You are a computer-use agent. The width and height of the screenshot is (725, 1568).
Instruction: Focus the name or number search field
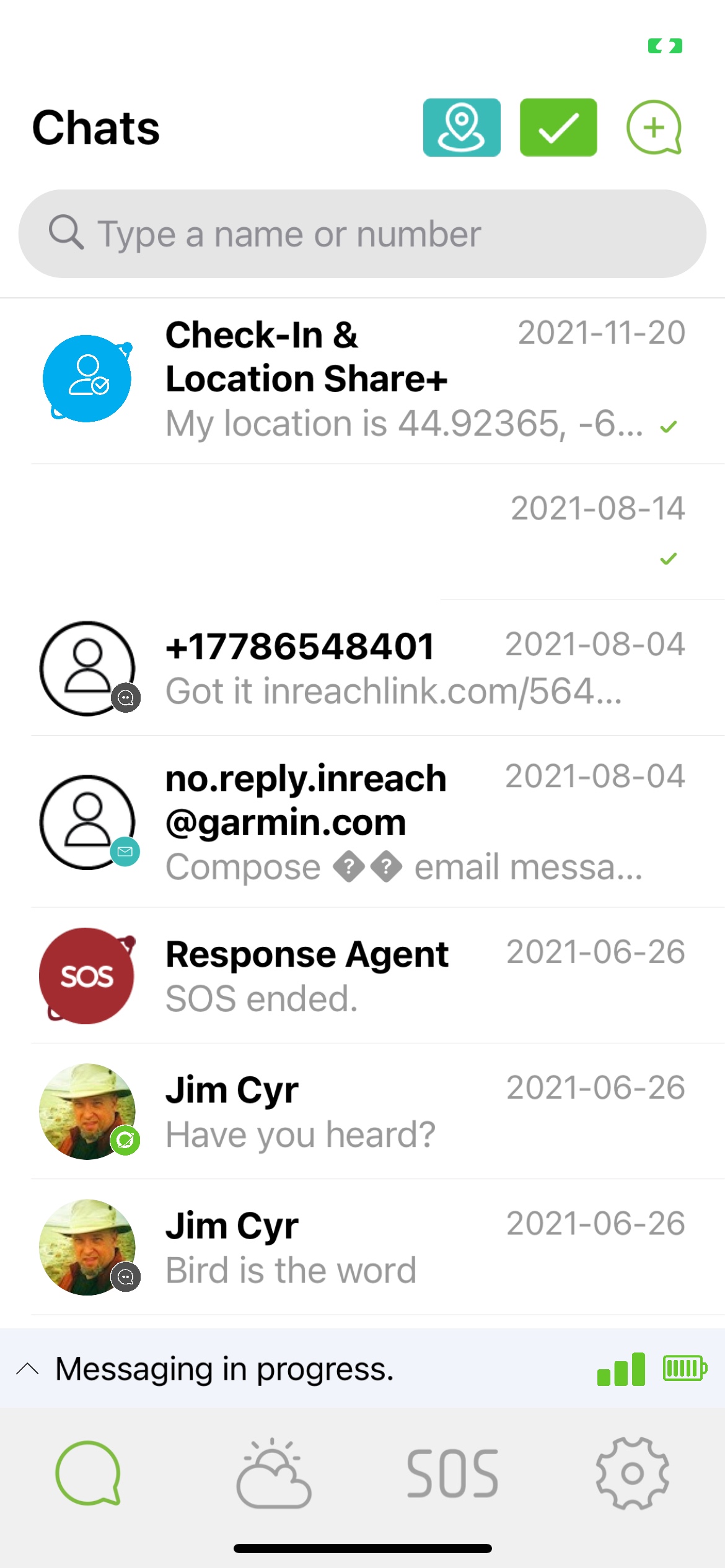tap(362, 233)
